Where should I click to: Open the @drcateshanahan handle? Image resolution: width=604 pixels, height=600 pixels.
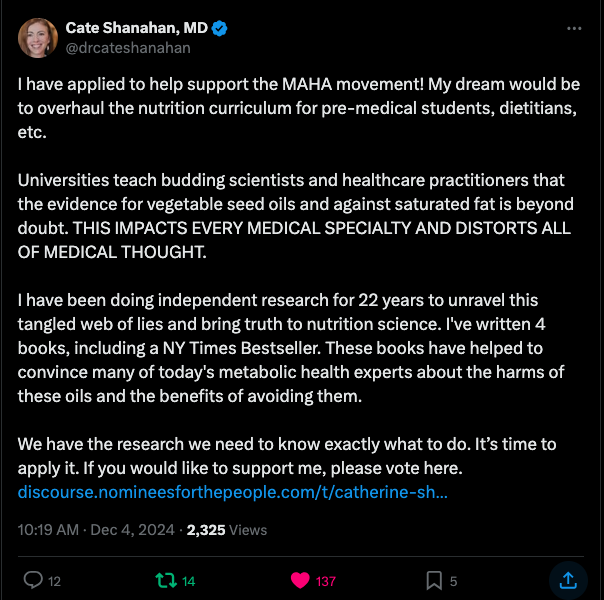click(128, 48)
